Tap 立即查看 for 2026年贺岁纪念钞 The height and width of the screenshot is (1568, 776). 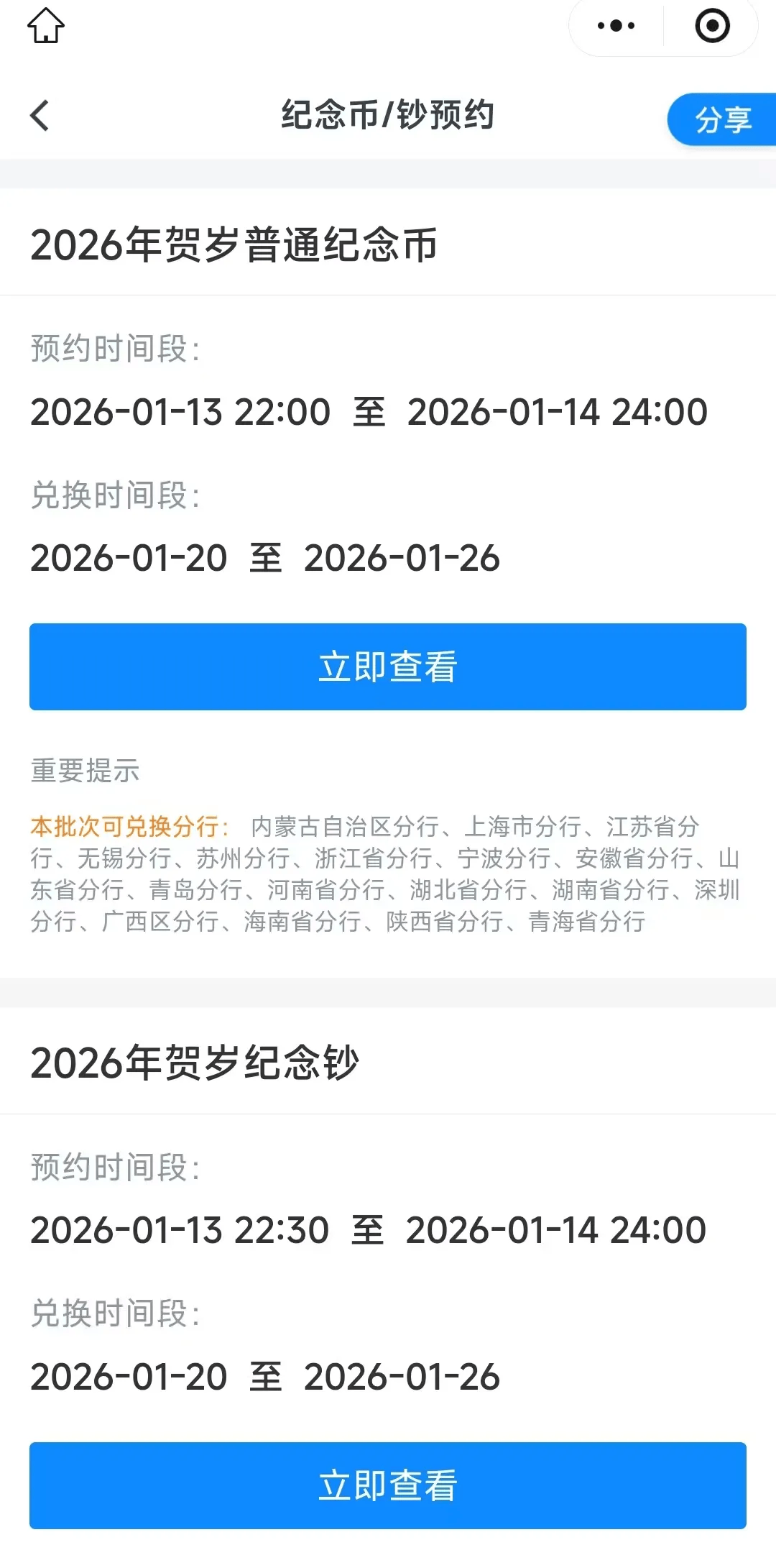388,1485
